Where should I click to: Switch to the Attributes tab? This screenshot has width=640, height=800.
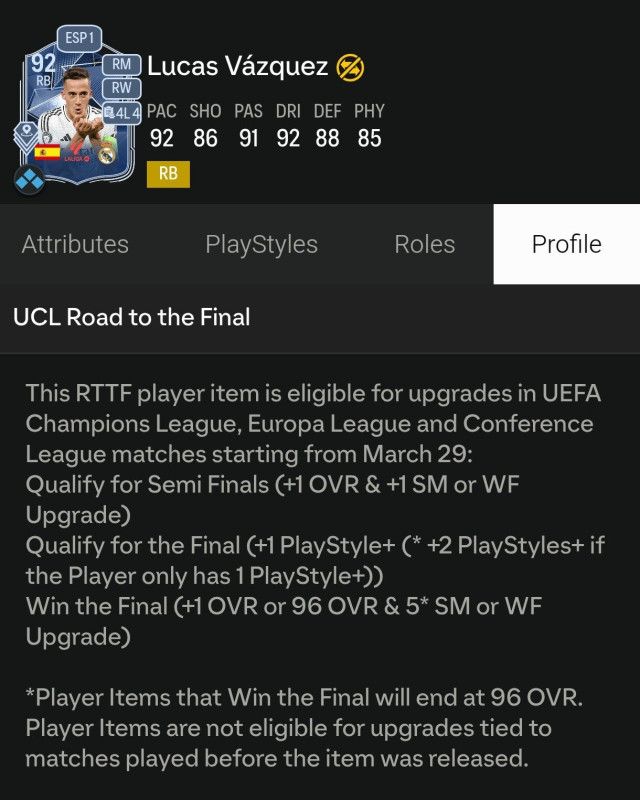(75, 245)
